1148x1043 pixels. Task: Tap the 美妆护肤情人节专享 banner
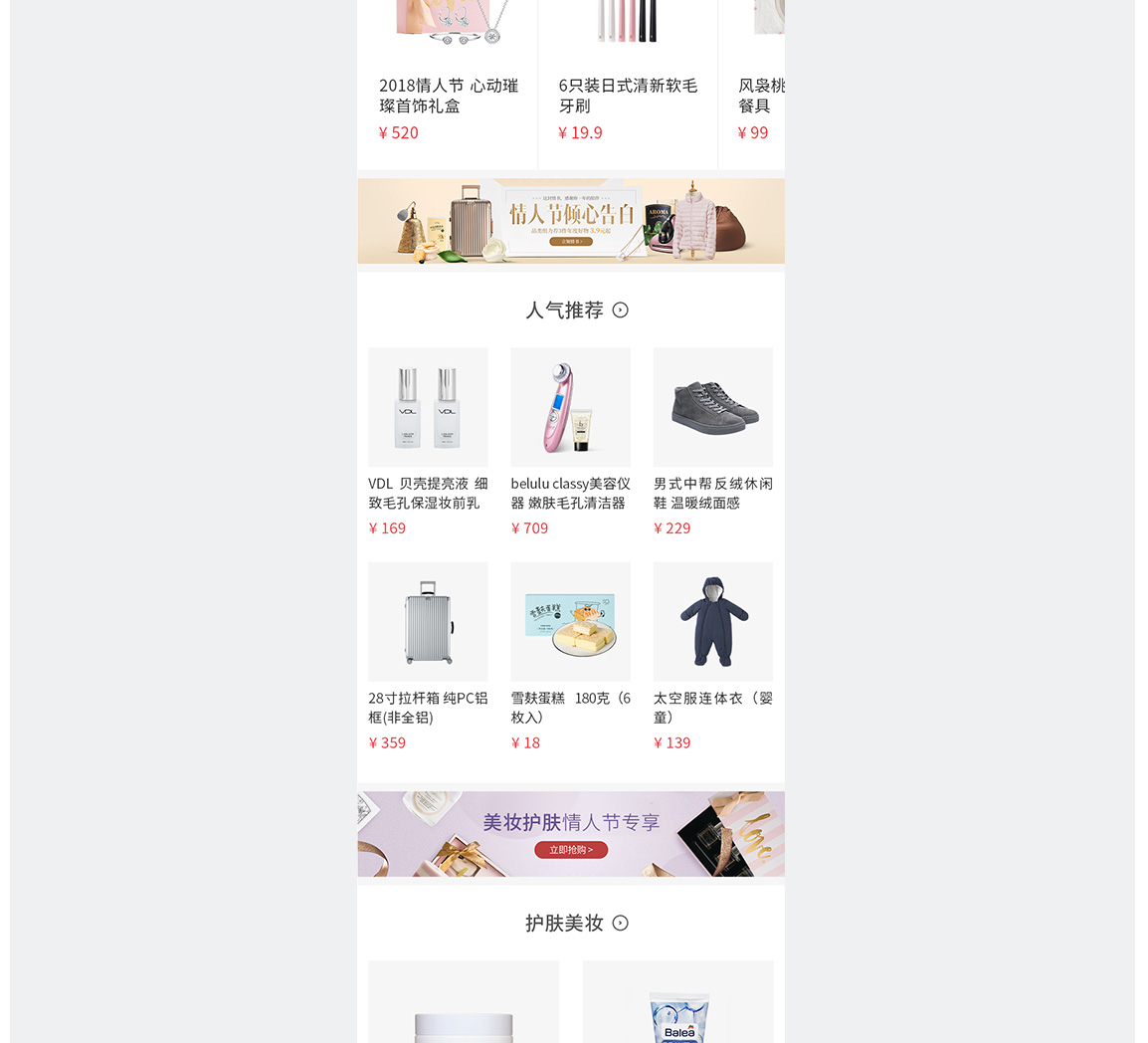tap(571, 834)
